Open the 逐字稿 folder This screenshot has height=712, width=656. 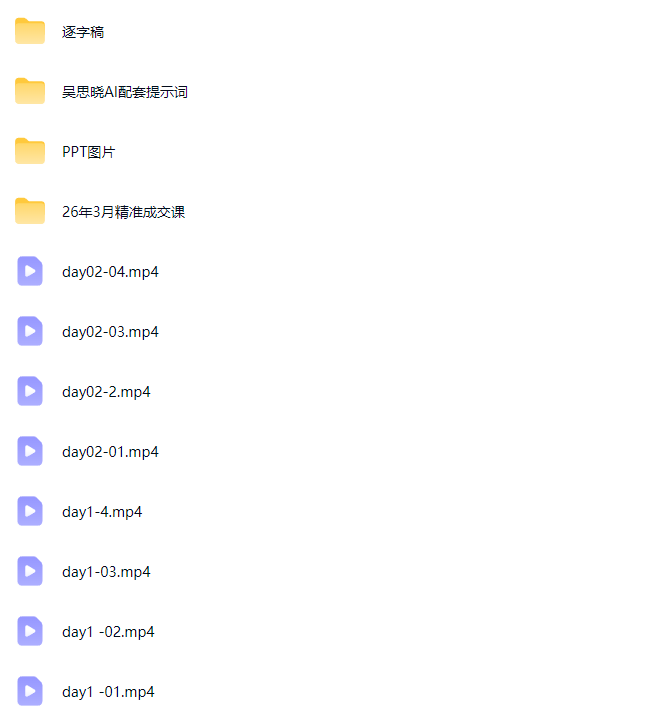click(x=82, y=32)
